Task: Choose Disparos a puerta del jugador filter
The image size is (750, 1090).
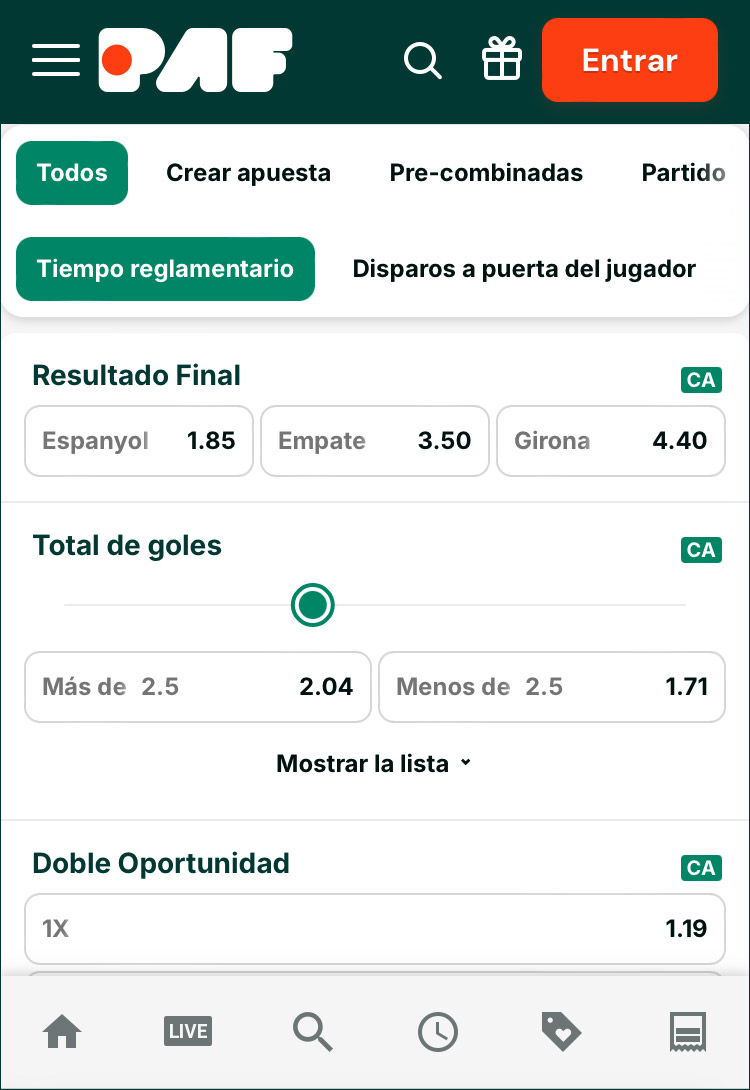Action: (x=524, y=269)
